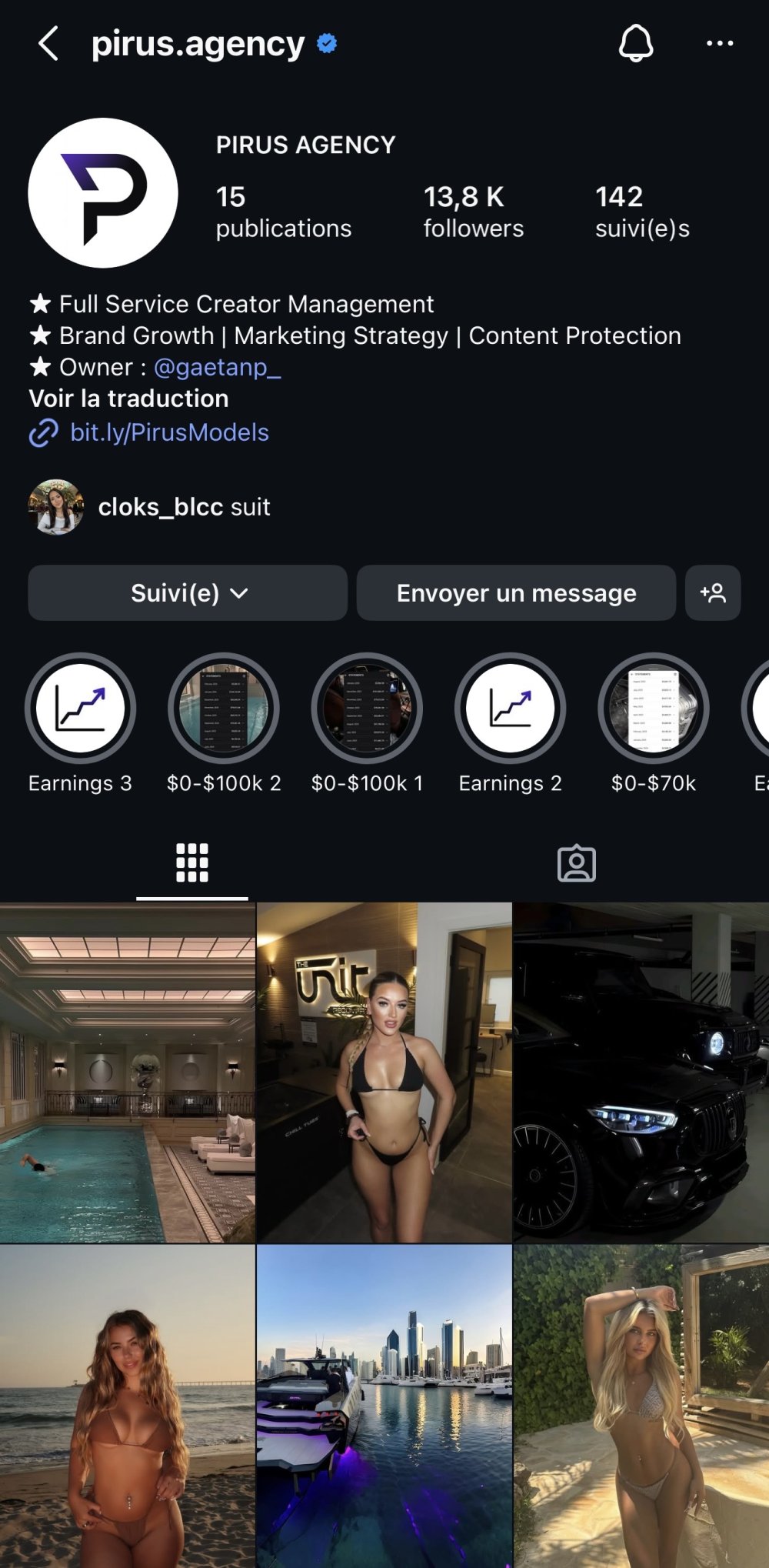Open the $0-$70k highlight
769x1568 pixels.
pyautogui.click(x=653, y=709)
